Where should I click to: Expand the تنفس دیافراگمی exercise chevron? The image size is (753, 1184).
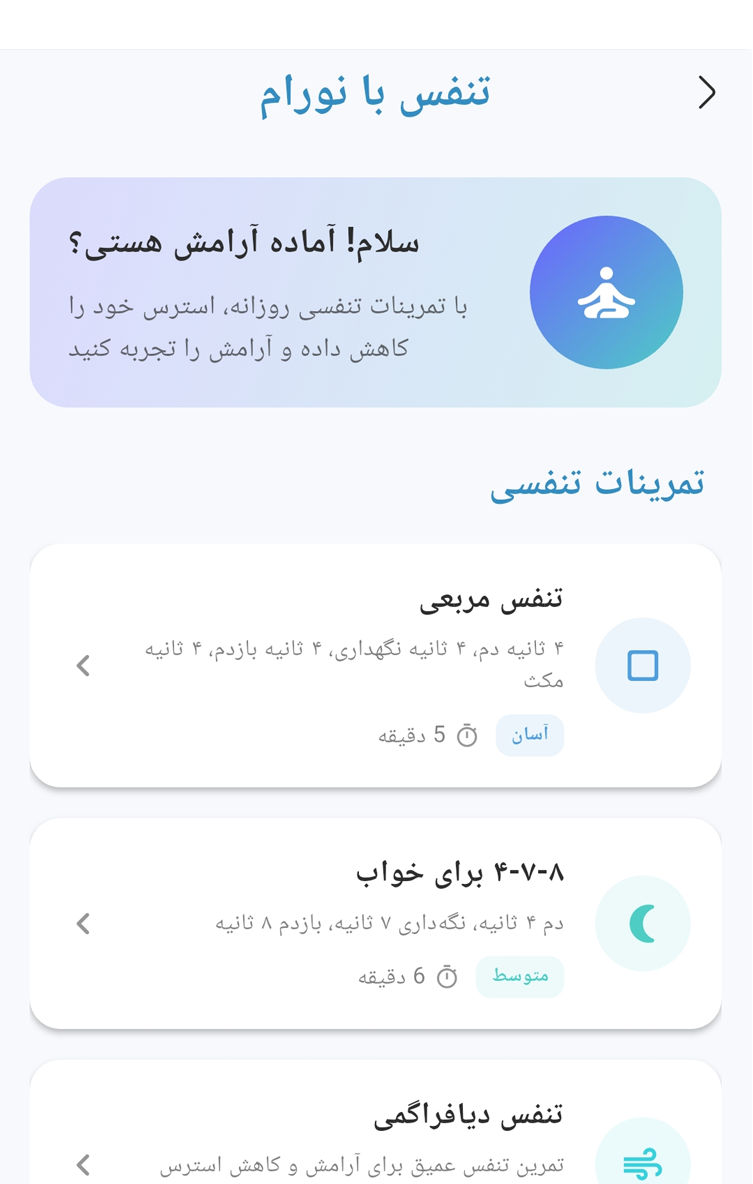coord(83,1165)
